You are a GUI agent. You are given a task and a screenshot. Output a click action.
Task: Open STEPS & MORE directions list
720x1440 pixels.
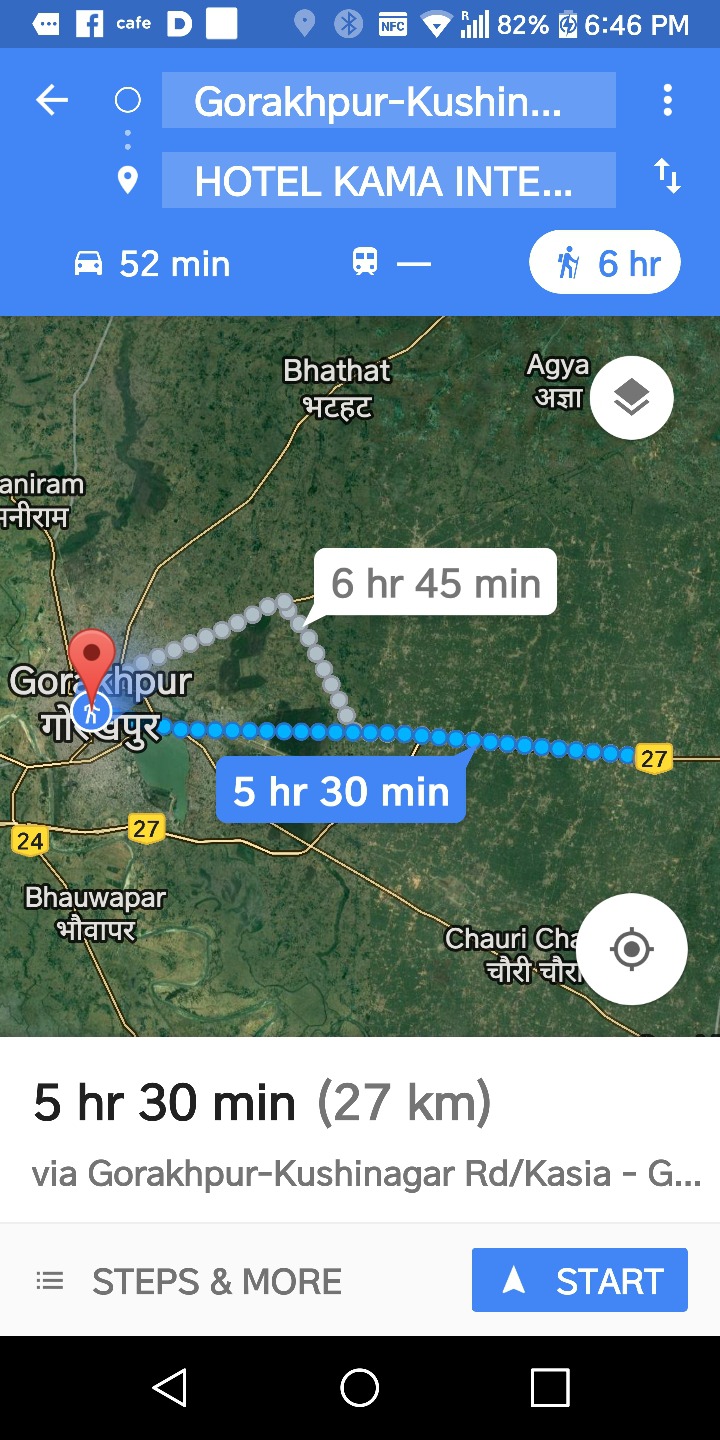[189, 1281]
